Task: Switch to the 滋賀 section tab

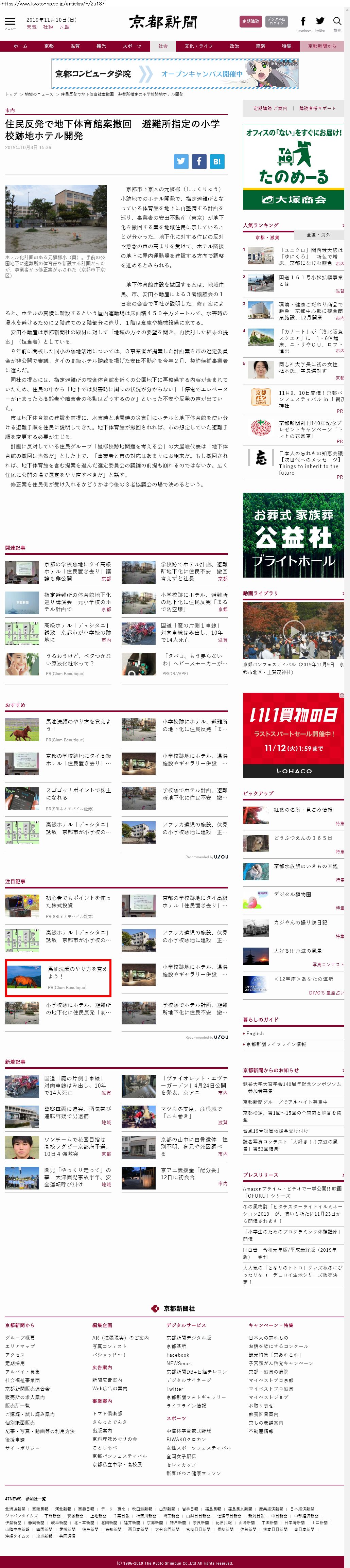Action: (x=75, y=46)
